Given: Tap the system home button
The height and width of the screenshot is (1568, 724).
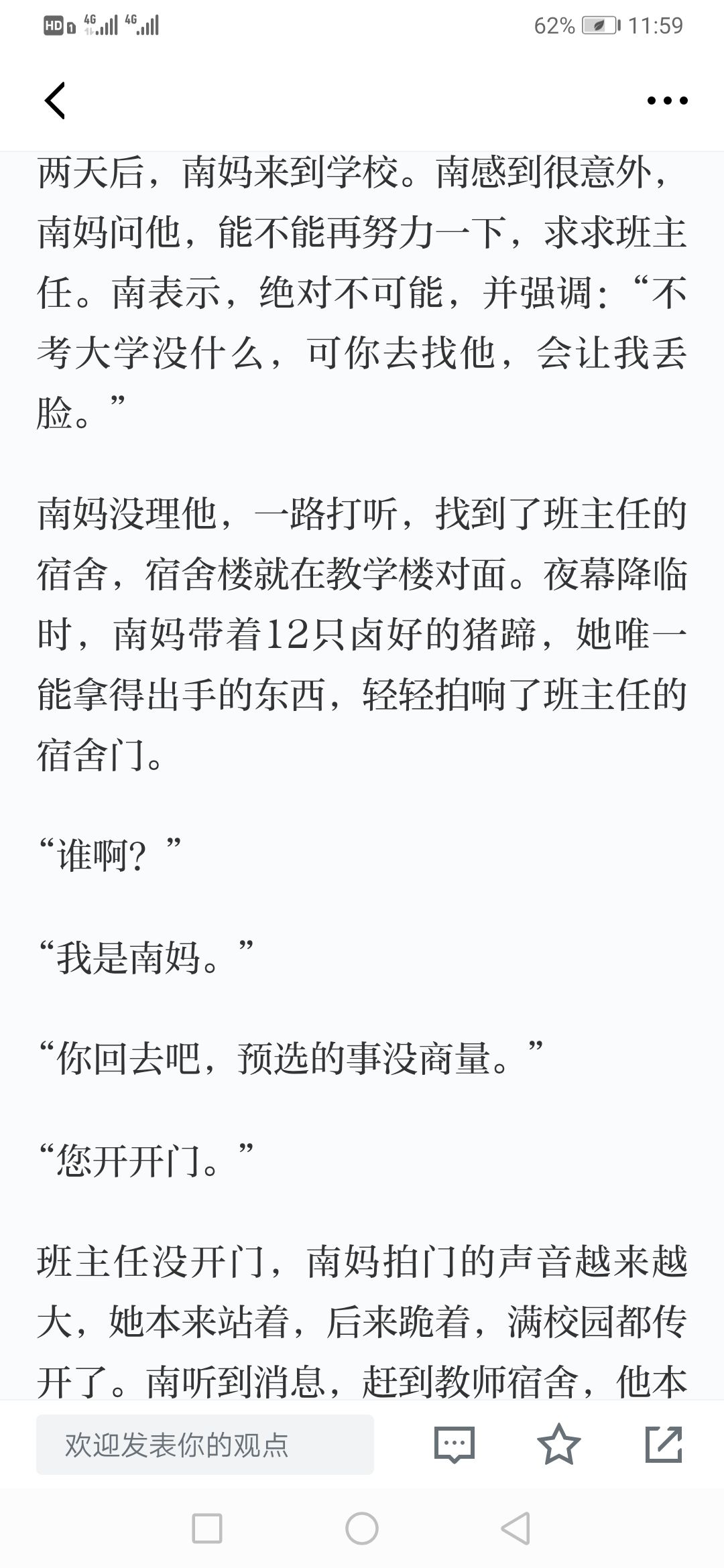Looking at the screenshot, I should tap(362, 1529).
